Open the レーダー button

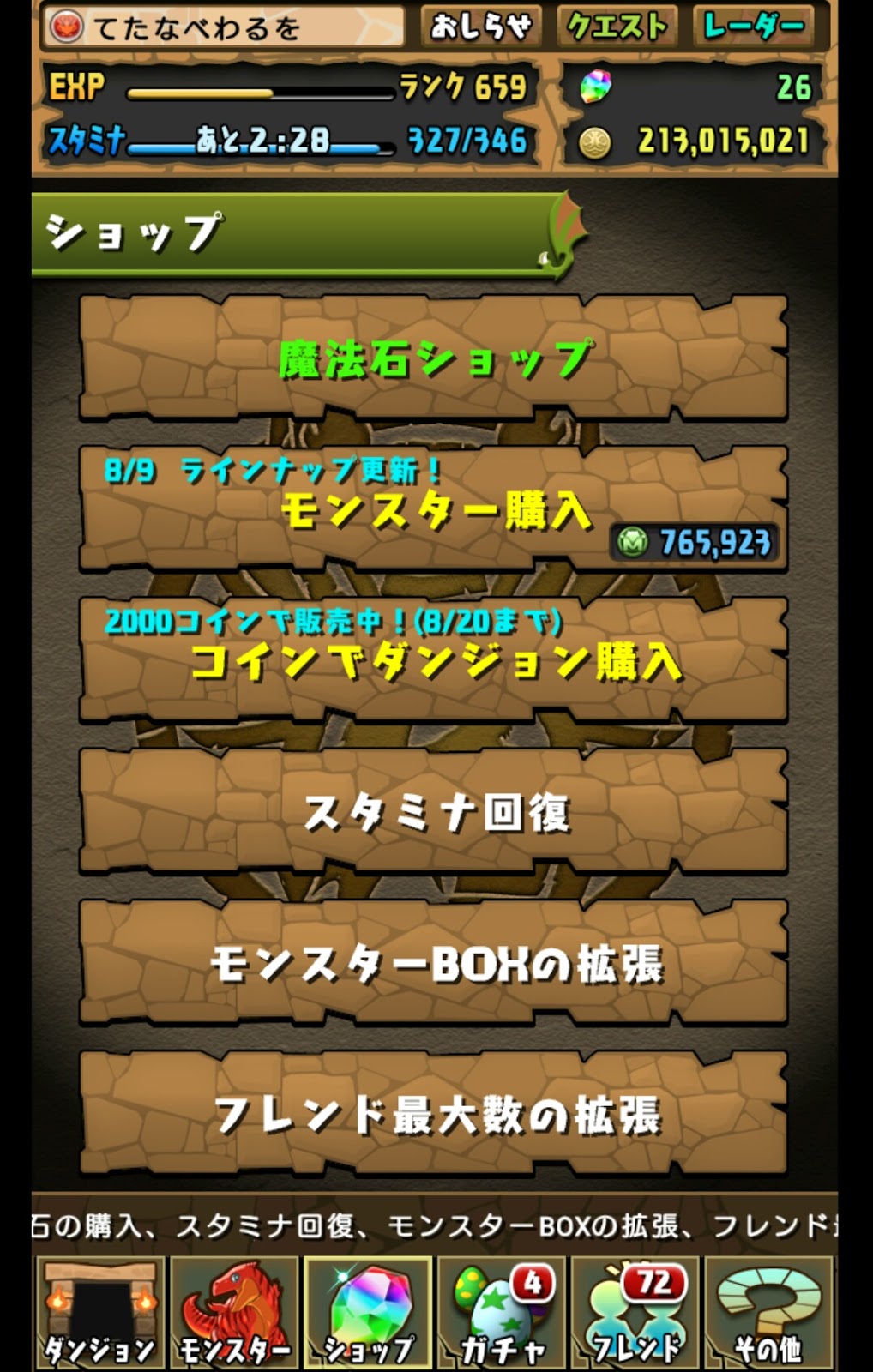[754, 27]
